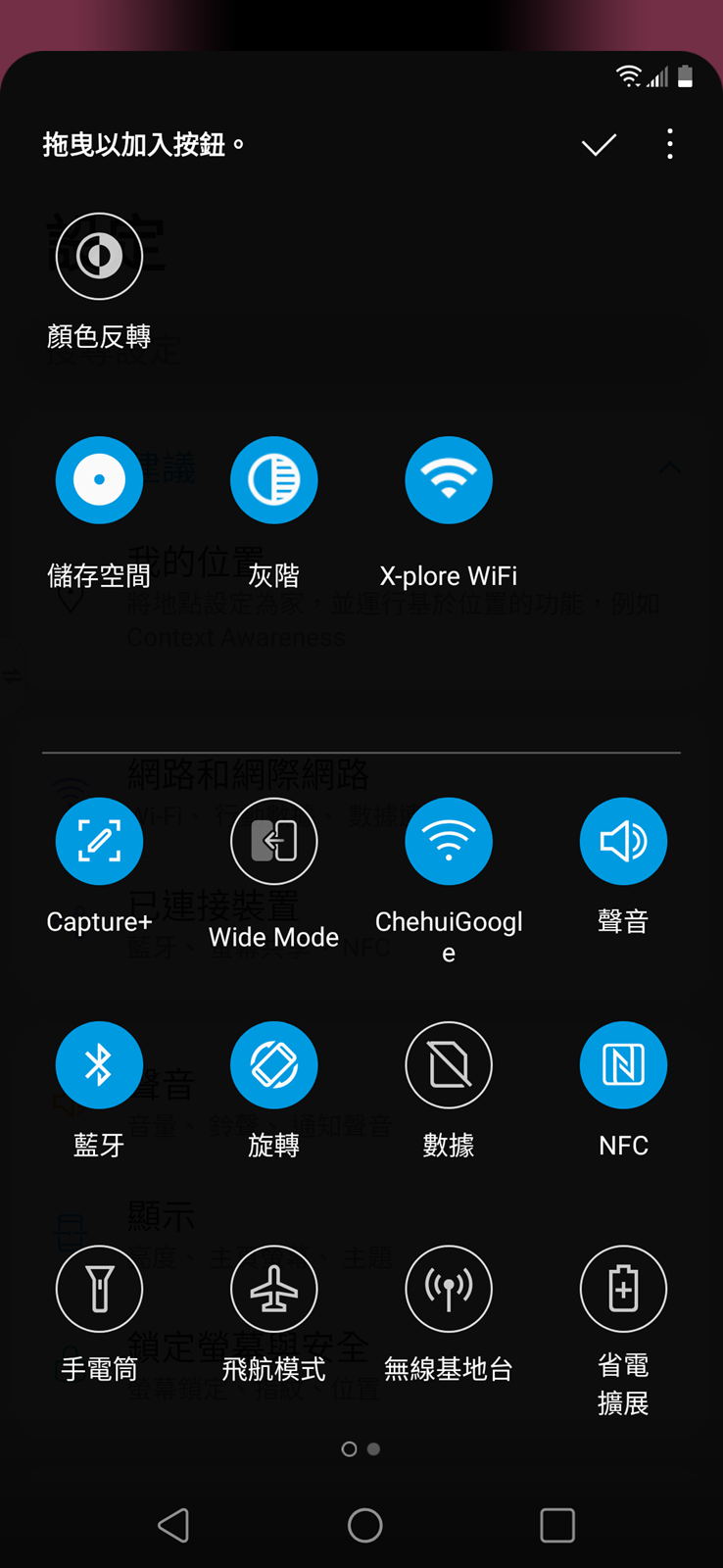This screenshot has width=723, height=1568.
Task: Tap the 數據 mobile data tile
Action: point(449,1065)
